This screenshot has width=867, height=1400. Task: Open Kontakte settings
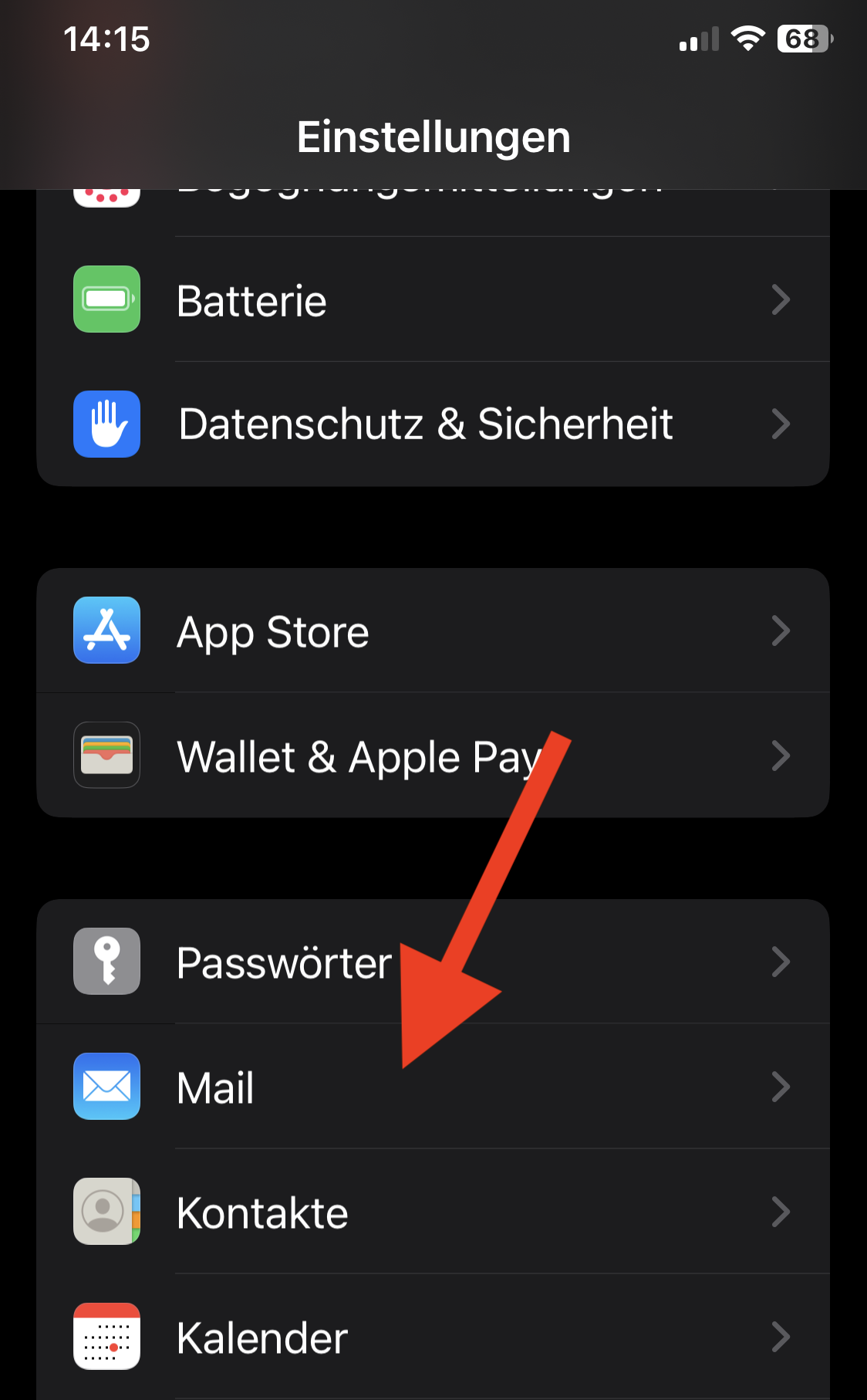click(433, 1212)
